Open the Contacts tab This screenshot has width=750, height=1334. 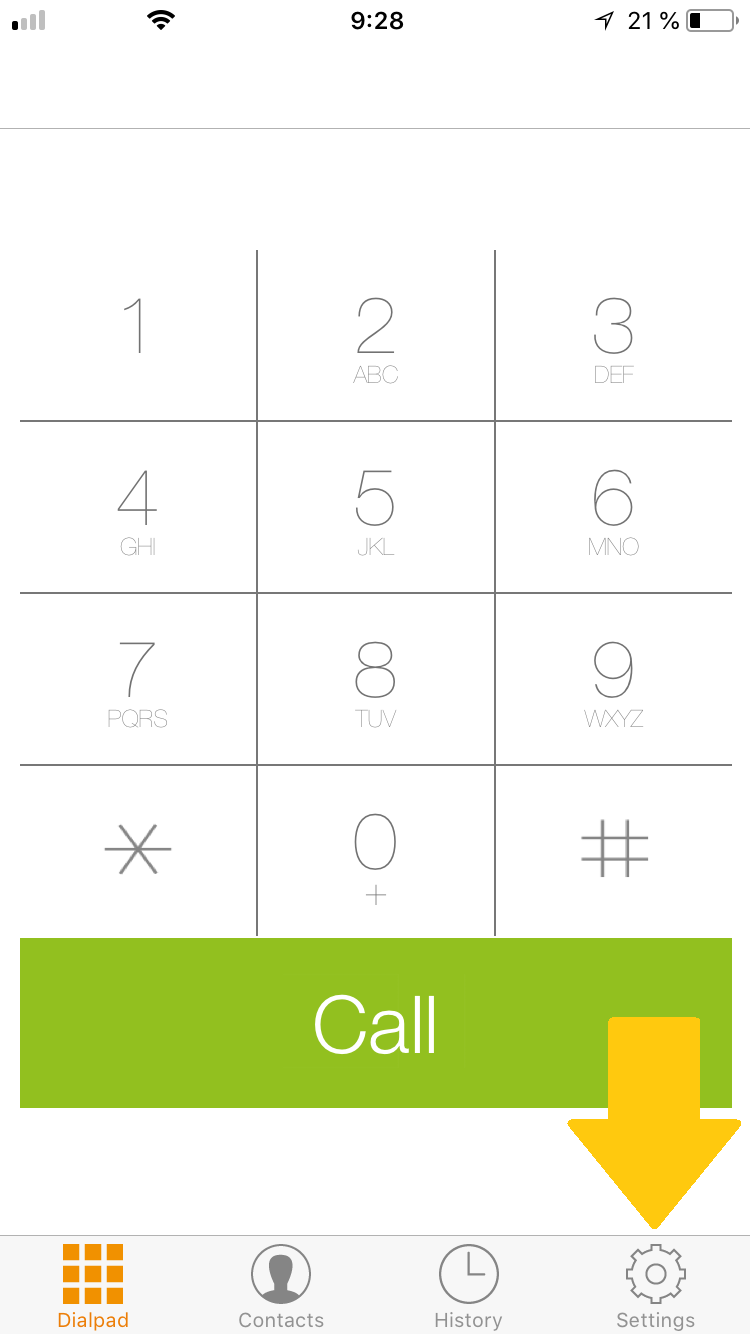281,1286
